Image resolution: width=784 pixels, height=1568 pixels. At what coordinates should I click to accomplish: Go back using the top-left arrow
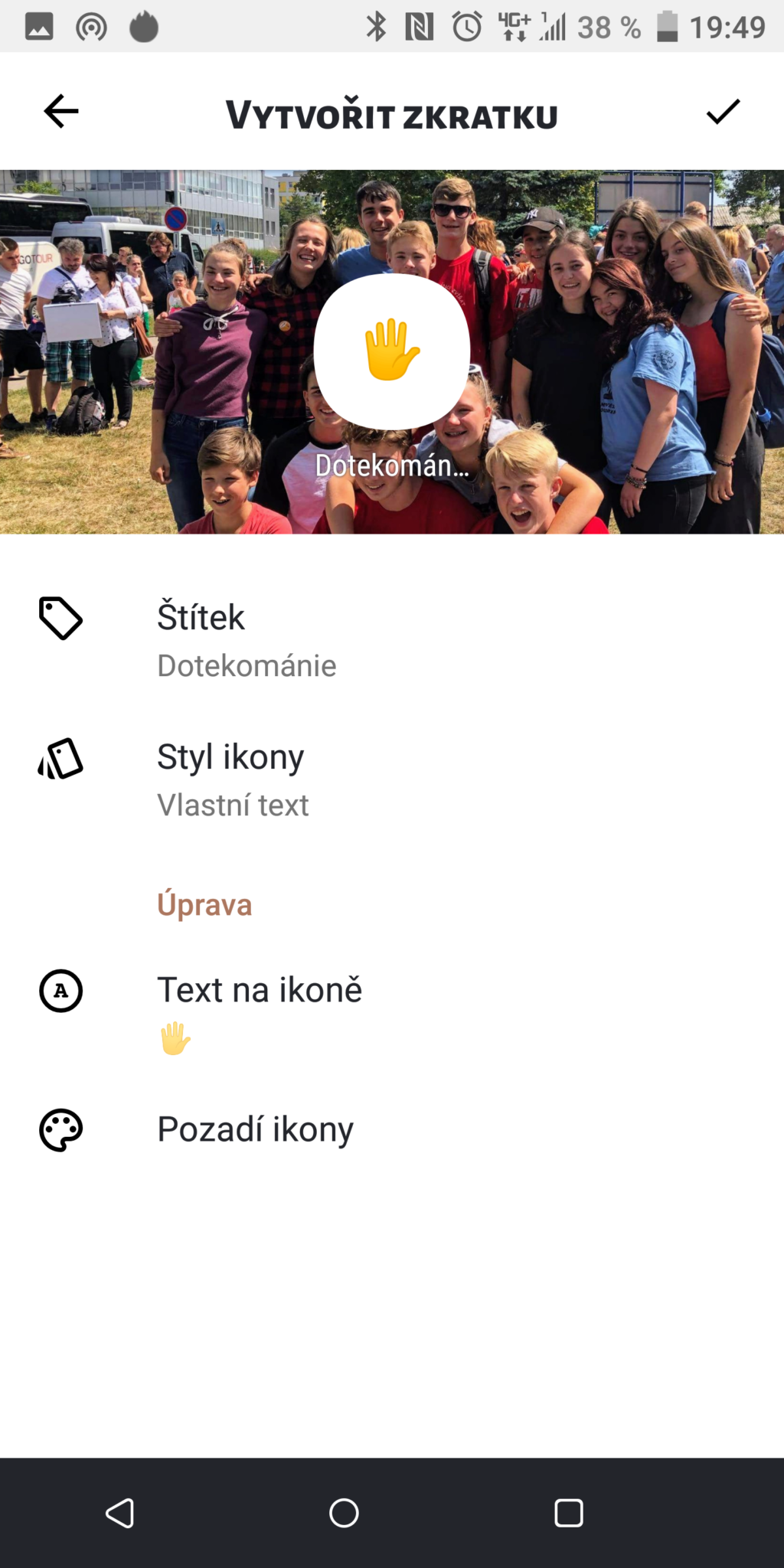pyautogui.click(x=60, y=112)
